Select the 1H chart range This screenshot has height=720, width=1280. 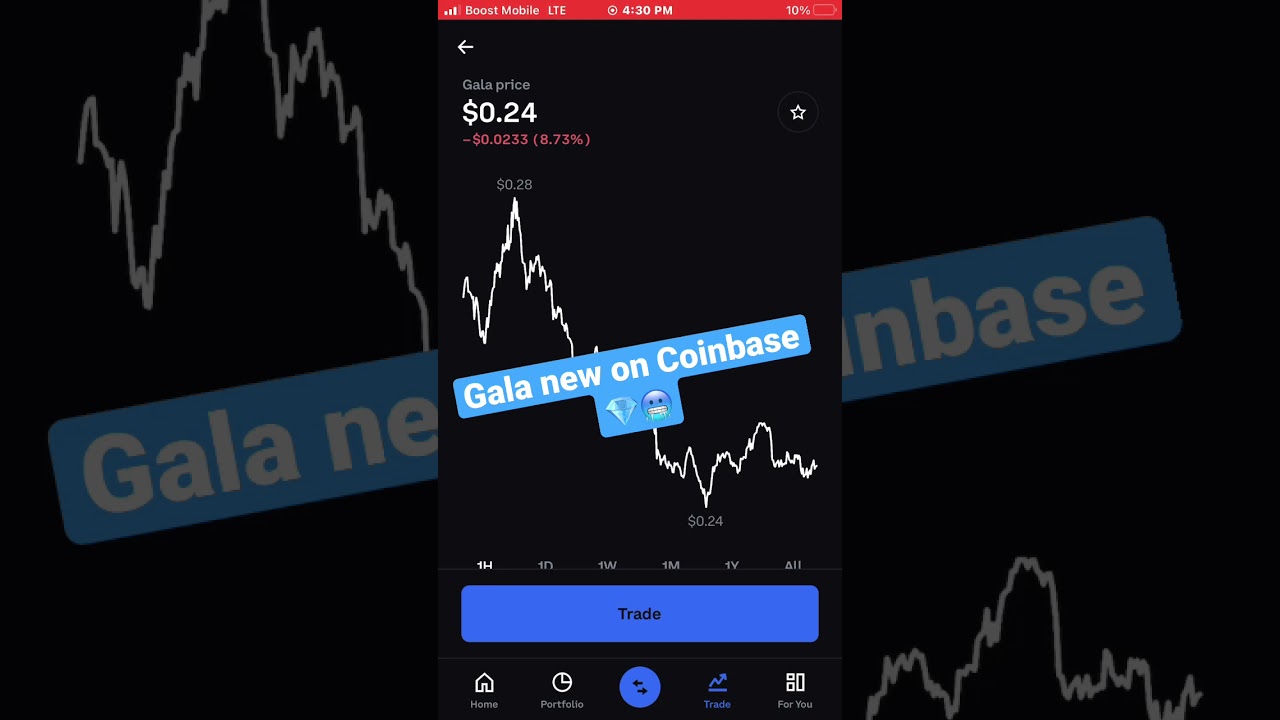[x=485, y=565]
